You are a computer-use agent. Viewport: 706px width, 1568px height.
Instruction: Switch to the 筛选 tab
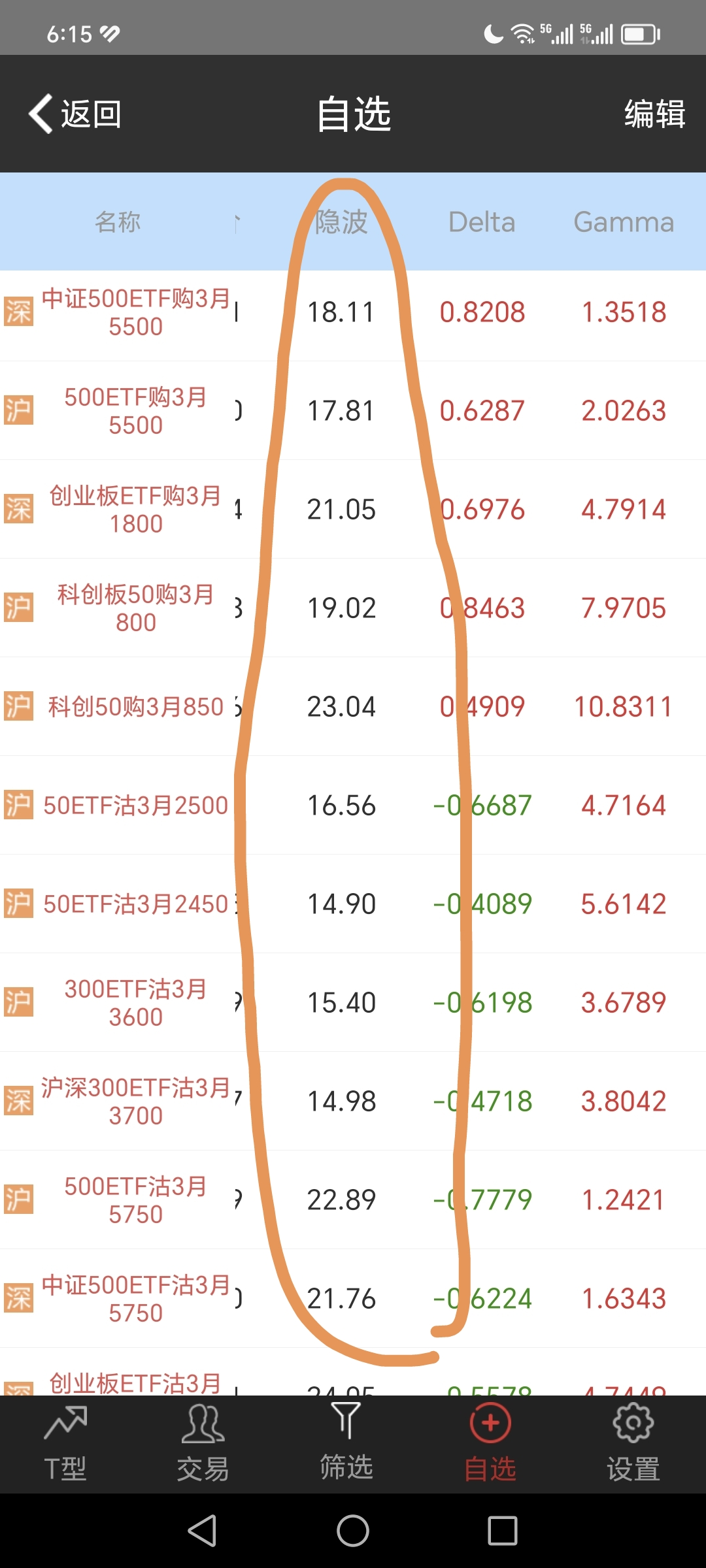point(346,1445)
